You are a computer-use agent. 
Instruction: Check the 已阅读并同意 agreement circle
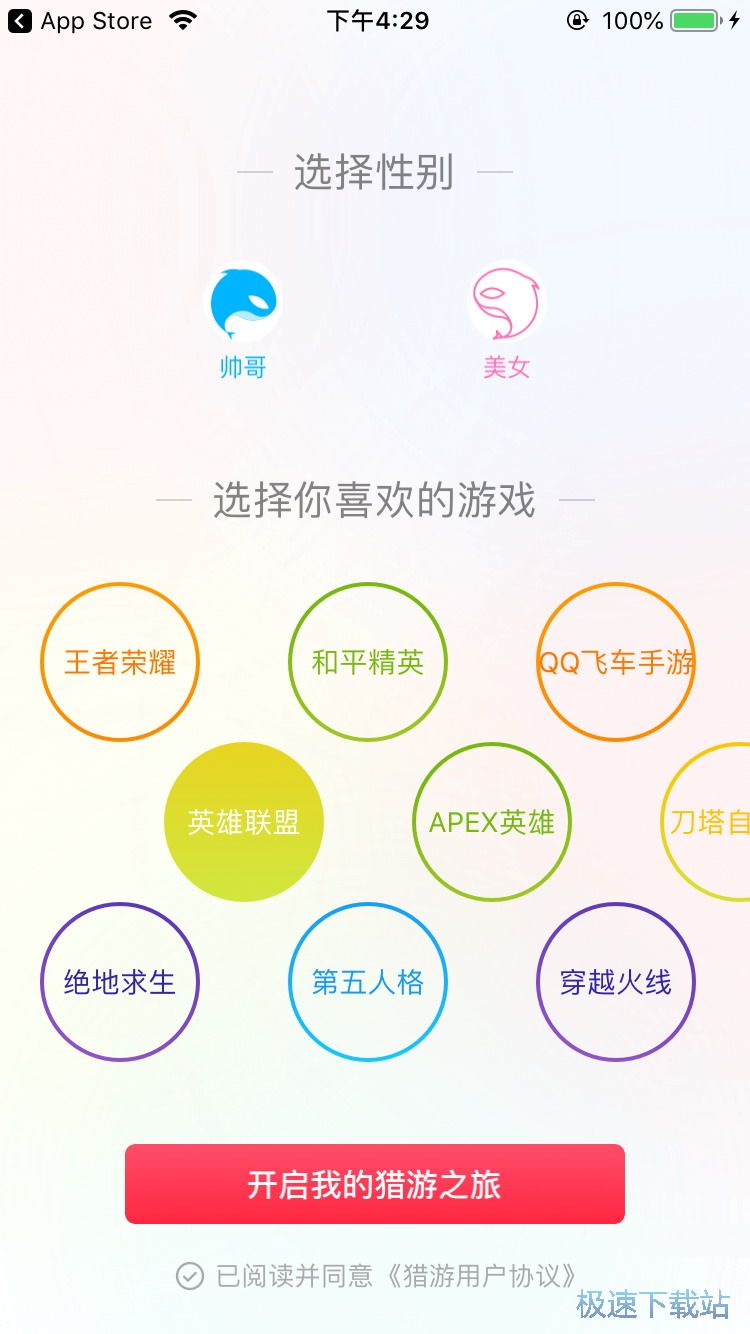coord(189,1275)
